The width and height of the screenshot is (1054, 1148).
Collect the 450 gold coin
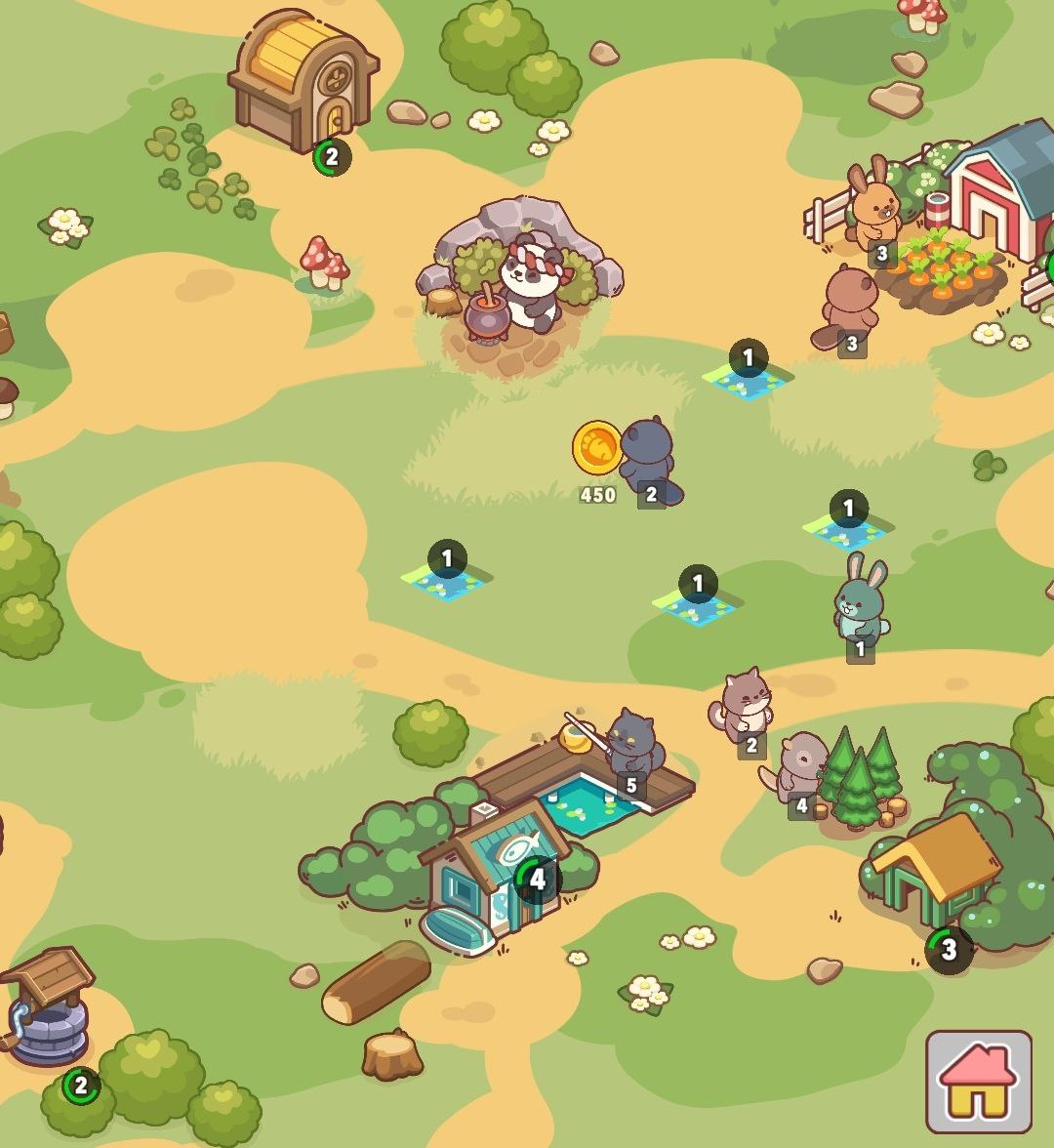pyautogui.click(x=596, y=448)
